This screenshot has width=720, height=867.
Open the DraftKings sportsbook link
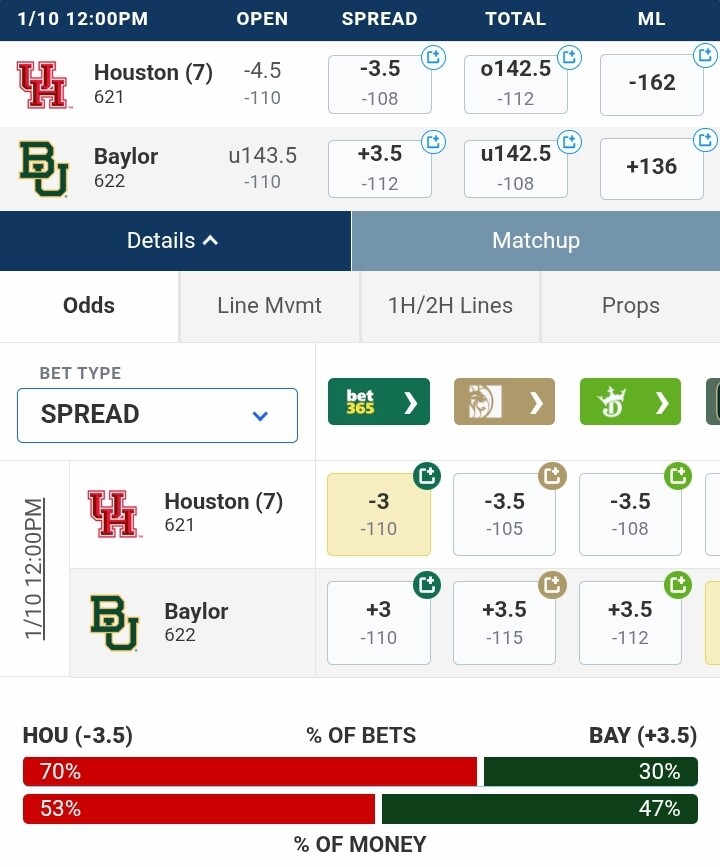(x=630, y=402)
